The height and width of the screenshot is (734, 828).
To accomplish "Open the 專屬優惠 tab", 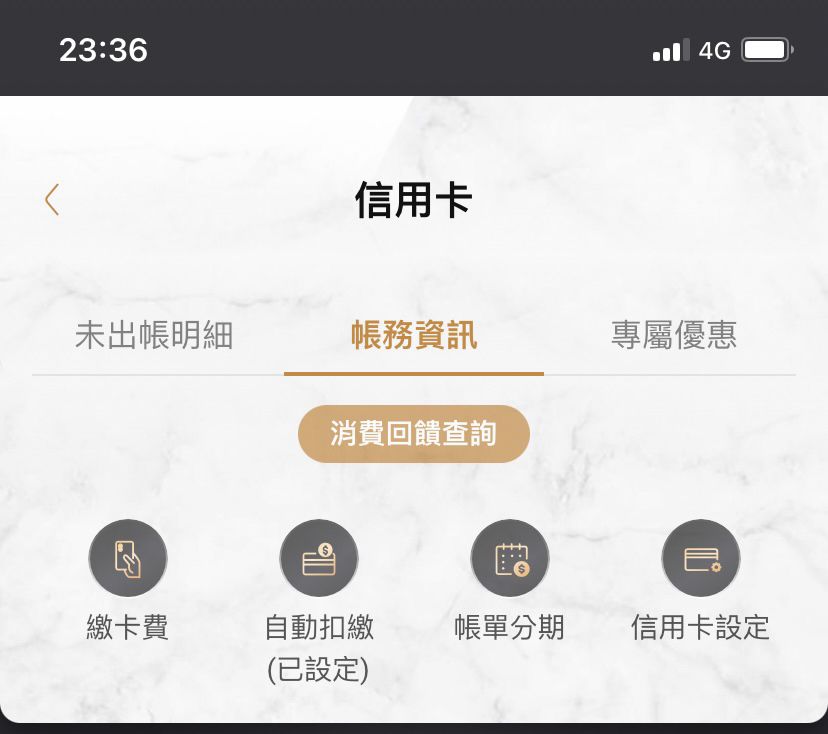I will (x=674, y=336).
